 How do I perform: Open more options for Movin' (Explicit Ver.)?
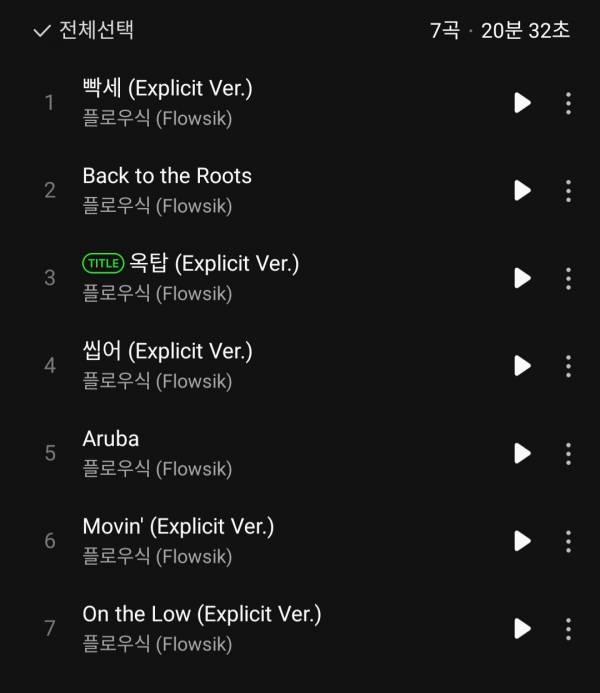coord(568,540)
